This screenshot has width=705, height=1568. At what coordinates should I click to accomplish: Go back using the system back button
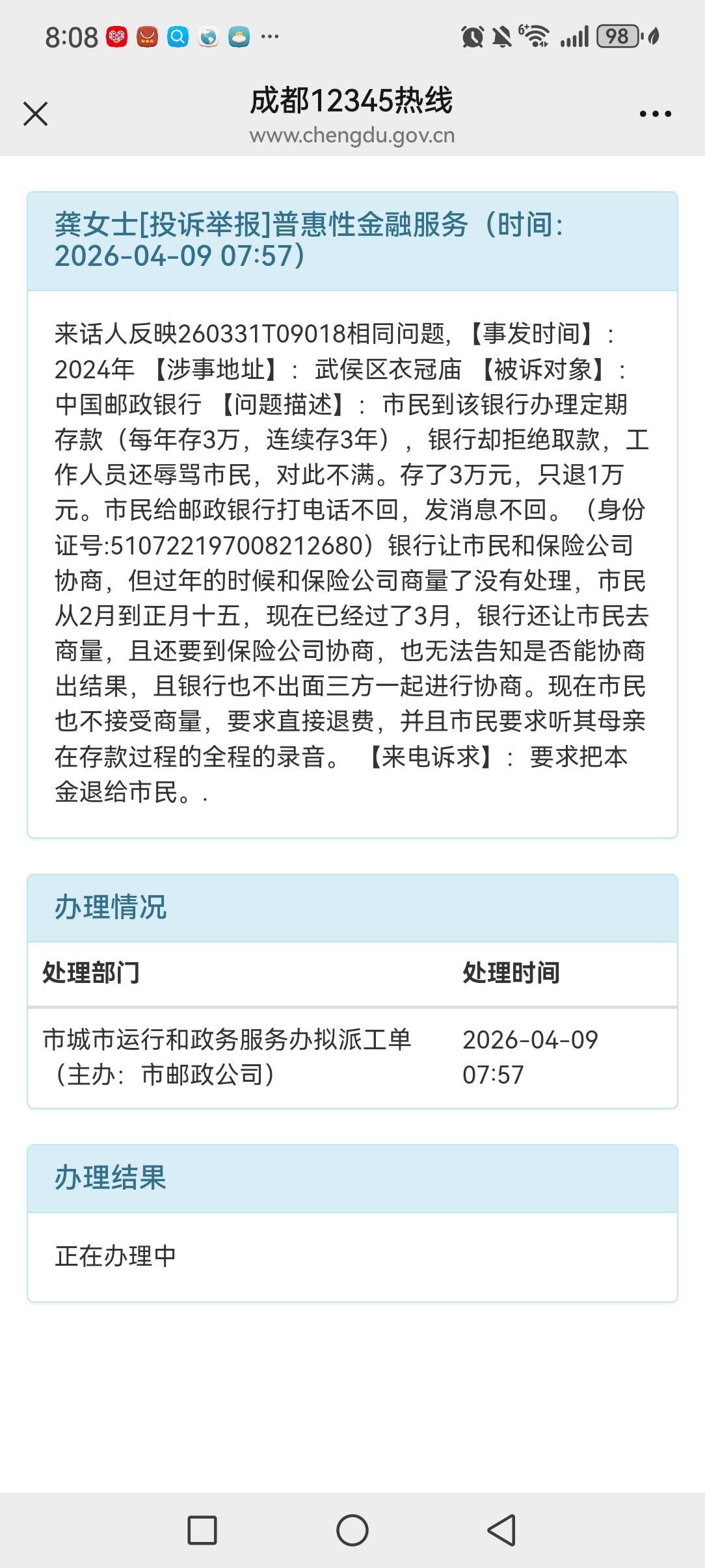pos(502,1530)
